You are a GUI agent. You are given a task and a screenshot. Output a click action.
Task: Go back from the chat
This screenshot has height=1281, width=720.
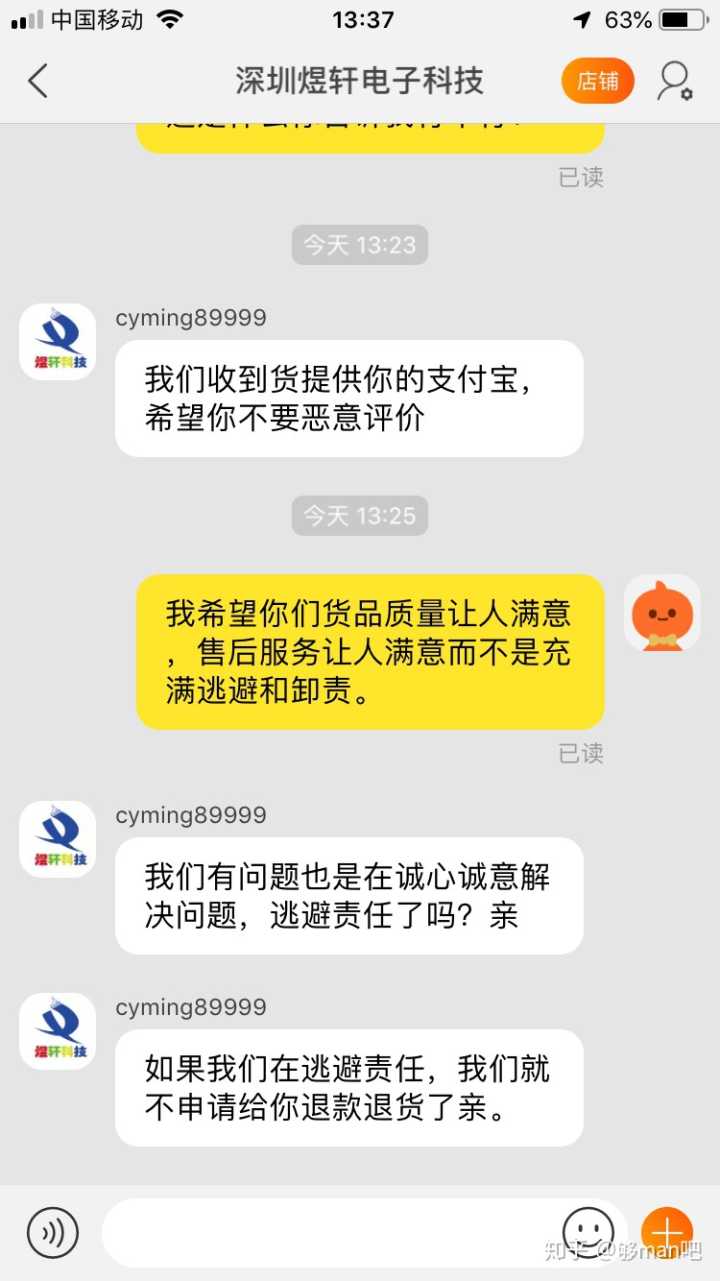38,81
